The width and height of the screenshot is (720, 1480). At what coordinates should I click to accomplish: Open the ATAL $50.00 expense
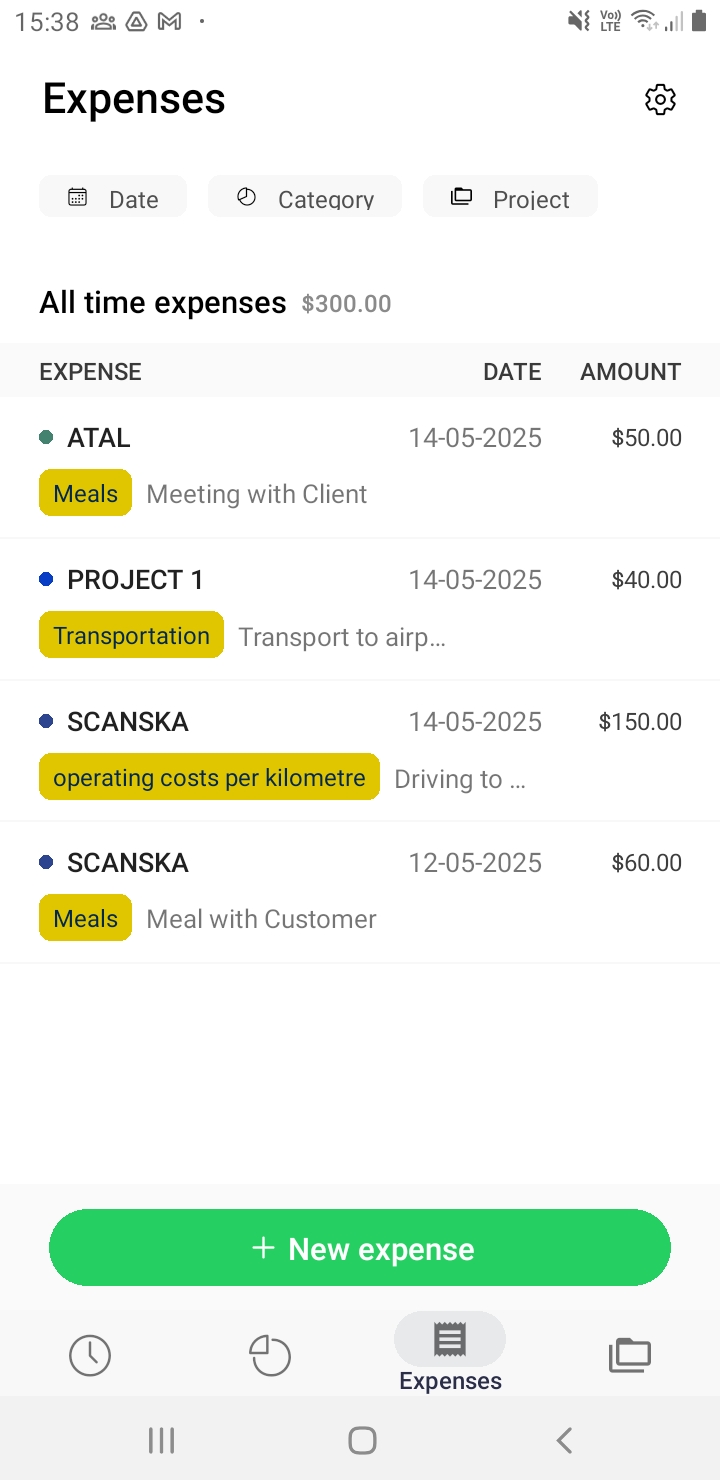(360, 467)
